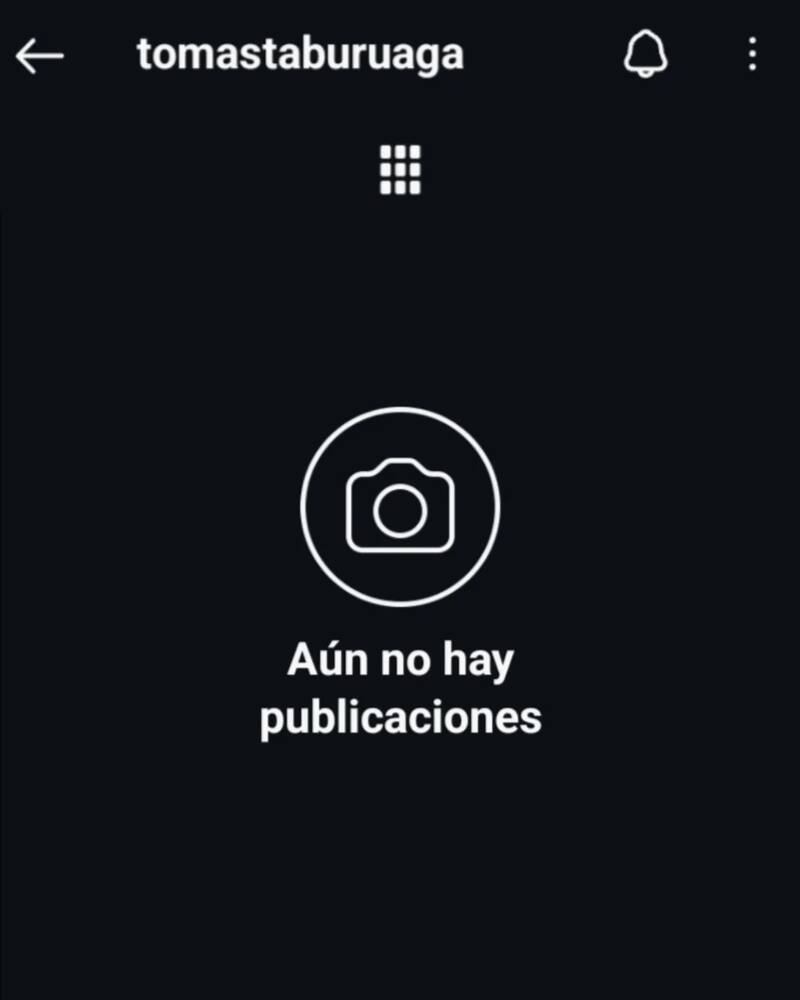Tap the Aún no hay publicaciones text
800x1000 pixels.
tap(400, 686)
